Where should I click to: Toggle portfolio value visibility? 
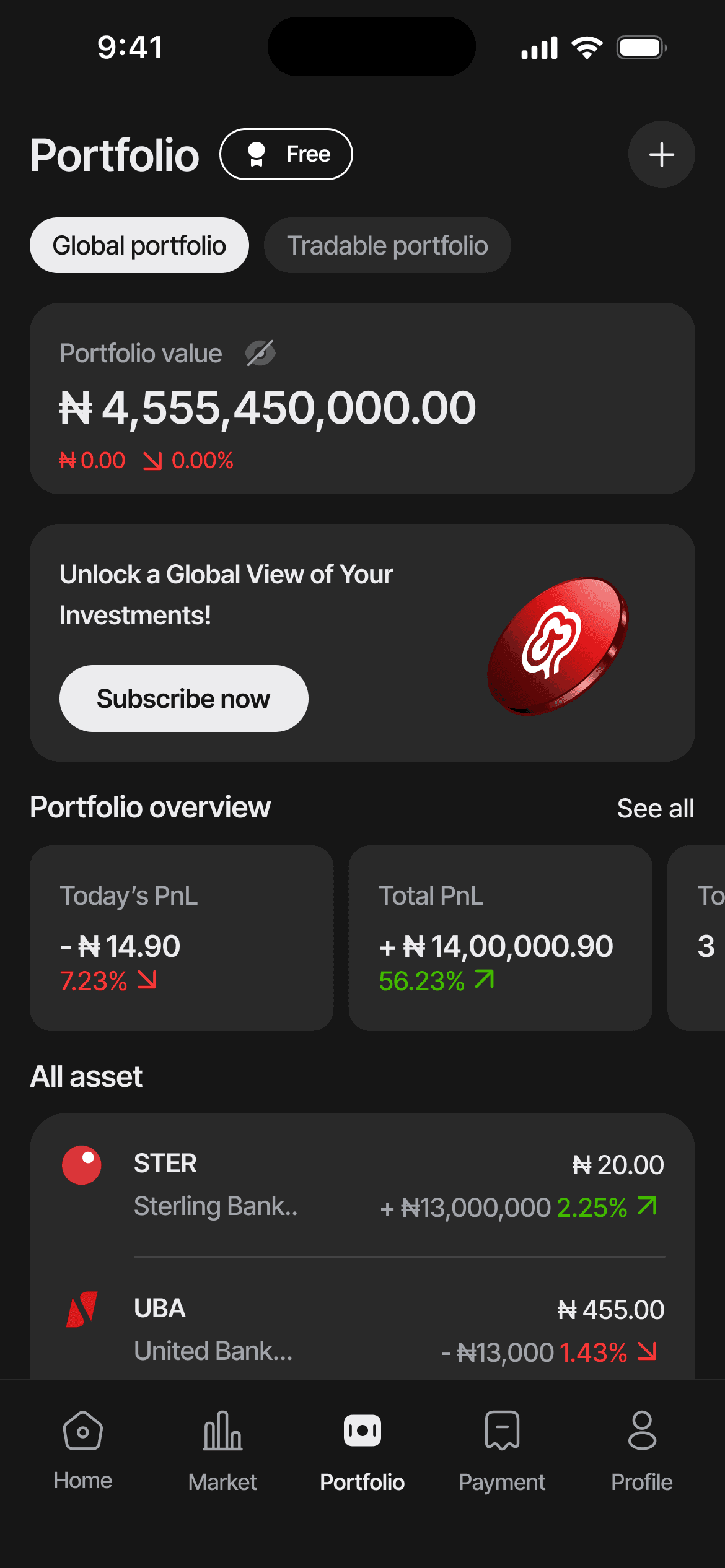click(260, 353)
